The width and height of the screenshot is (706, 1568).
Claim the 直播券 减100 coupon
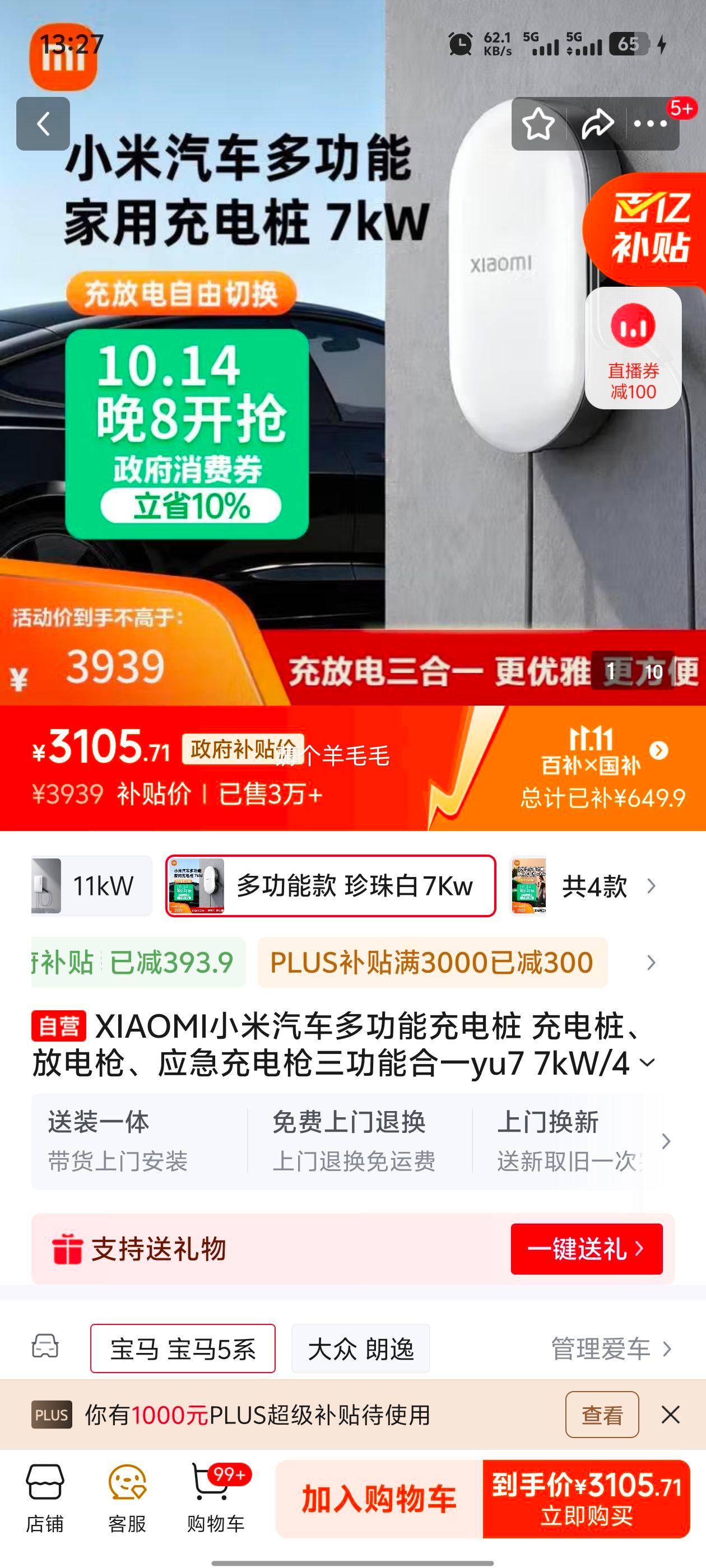click(x=633, y=348)
